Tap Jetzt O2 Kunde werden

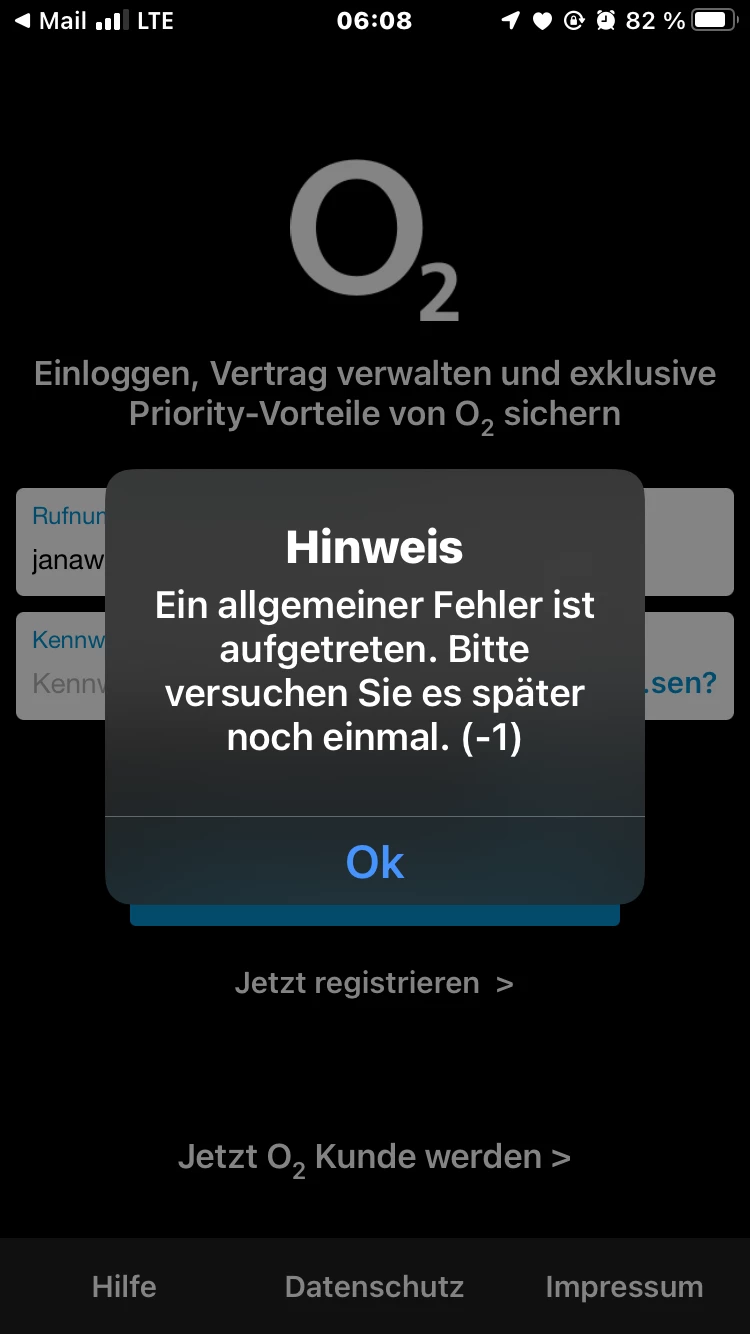click(374, 1157)
